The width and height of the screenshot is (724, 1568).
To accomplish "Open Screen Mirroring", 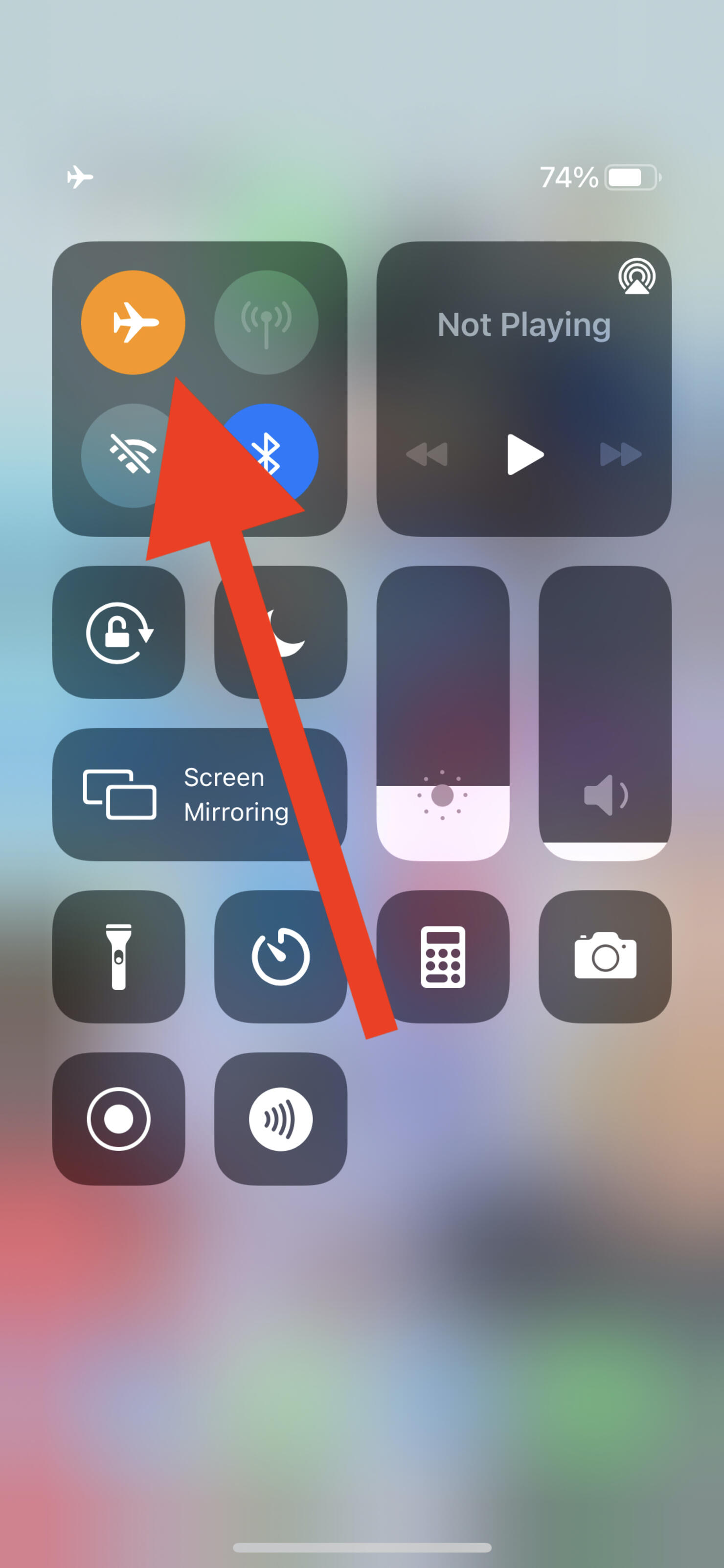I will click(200, 795).
